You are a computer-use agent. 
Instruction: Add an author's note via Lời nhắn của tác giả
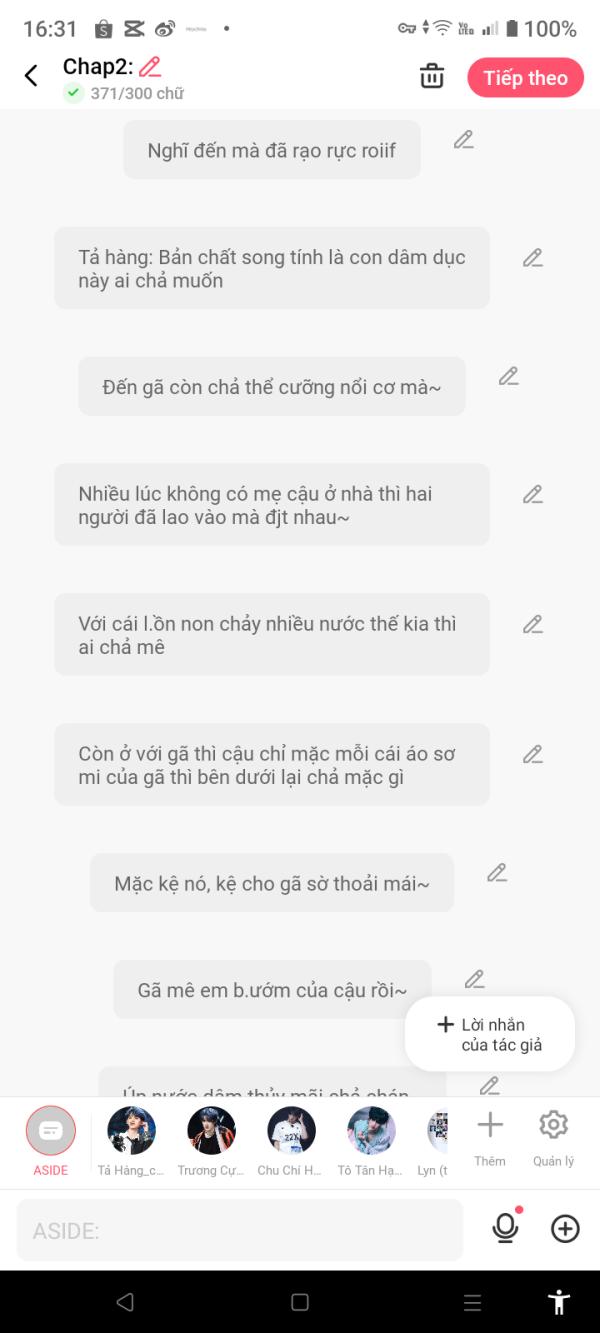coord(490,1034)
